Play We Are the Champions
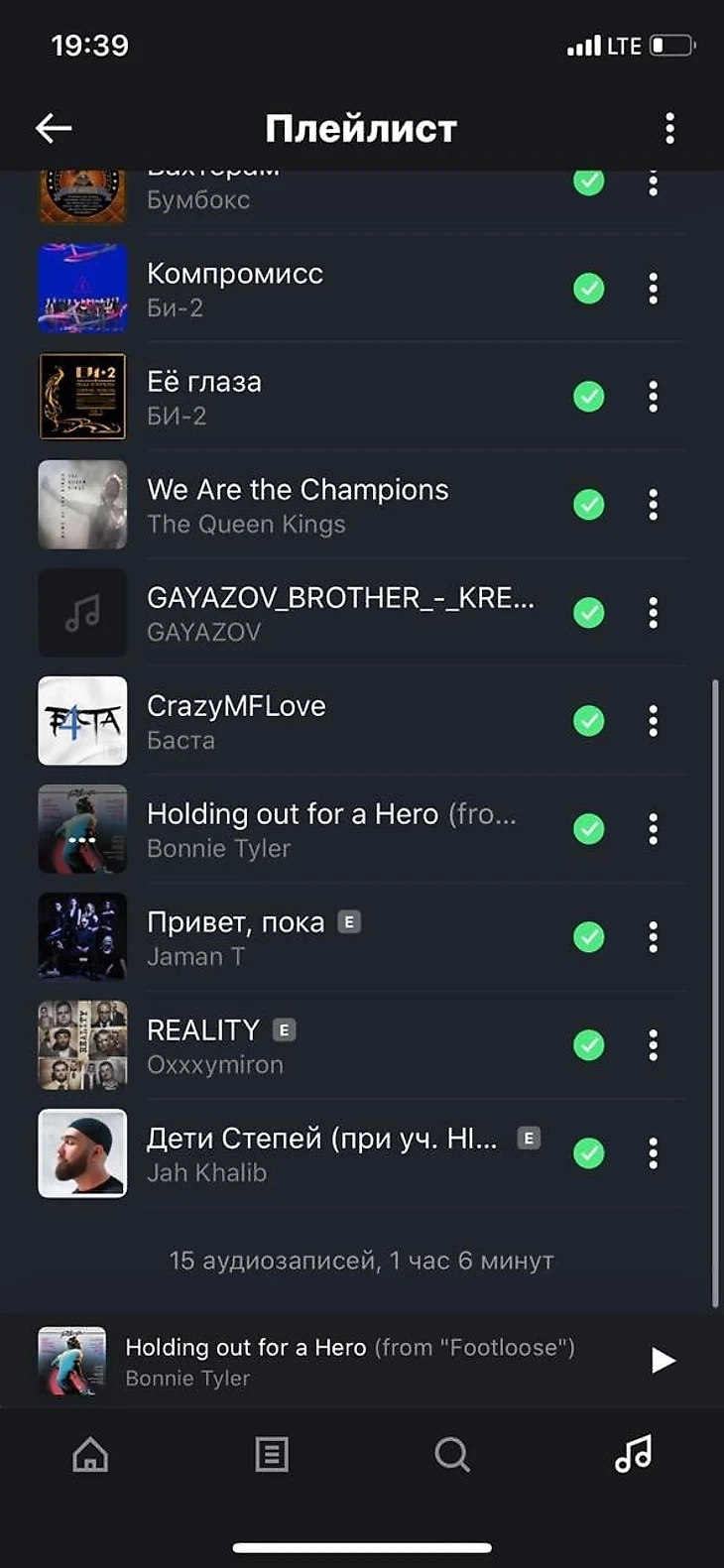Screen dimensions: 724x1568 click(x=298, y=505)
